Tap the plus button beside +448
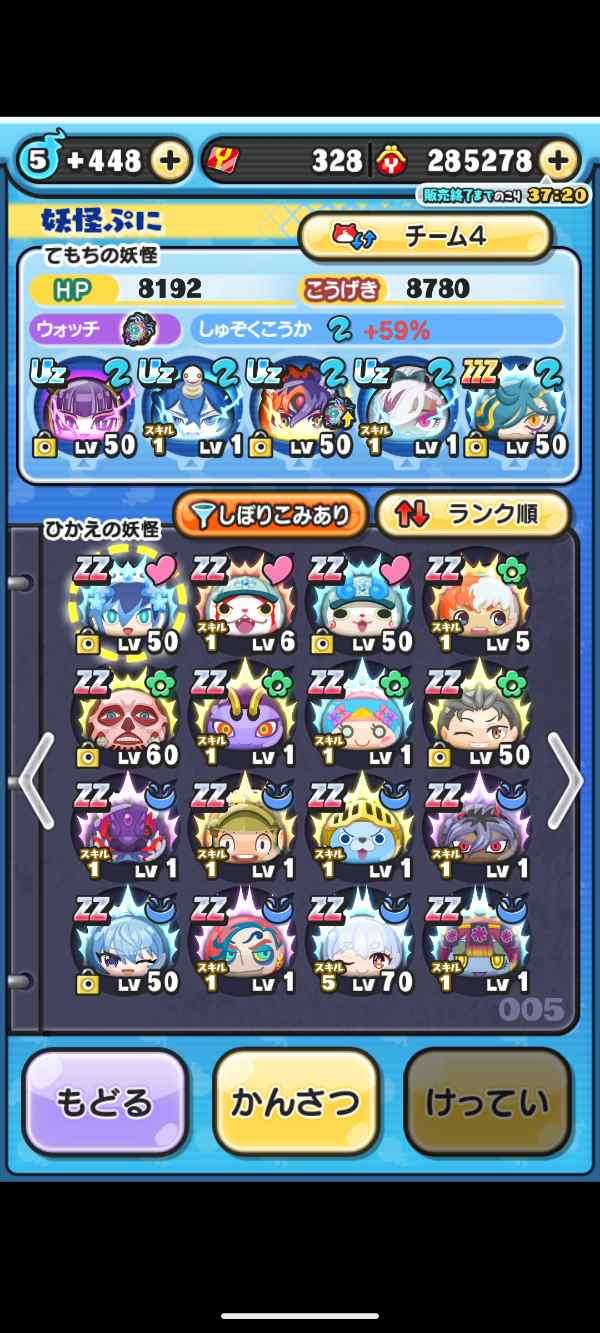This screenshot has height=1333, width=600. coord(171,160)
